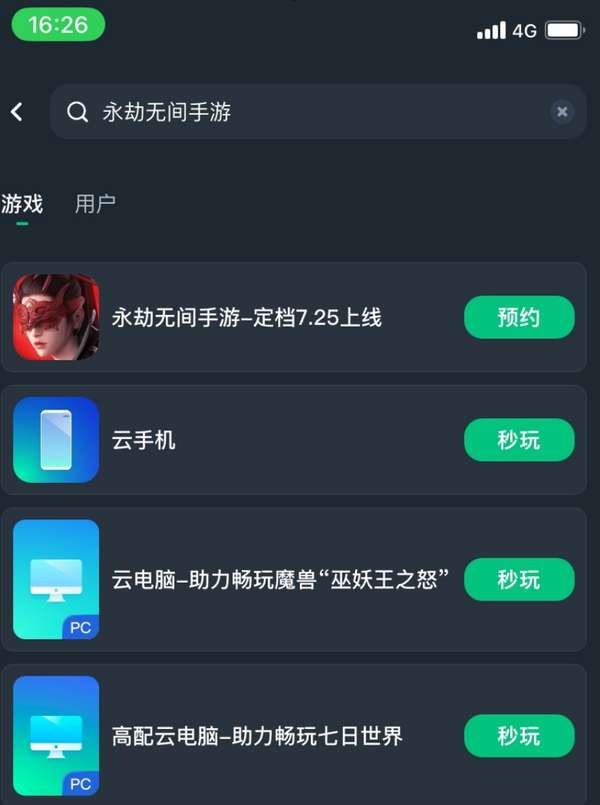Tap 秒玩 for 云电脑 巫妖王之怒
This screenshot has height=805, width=600.
click(x=519, y=579)
